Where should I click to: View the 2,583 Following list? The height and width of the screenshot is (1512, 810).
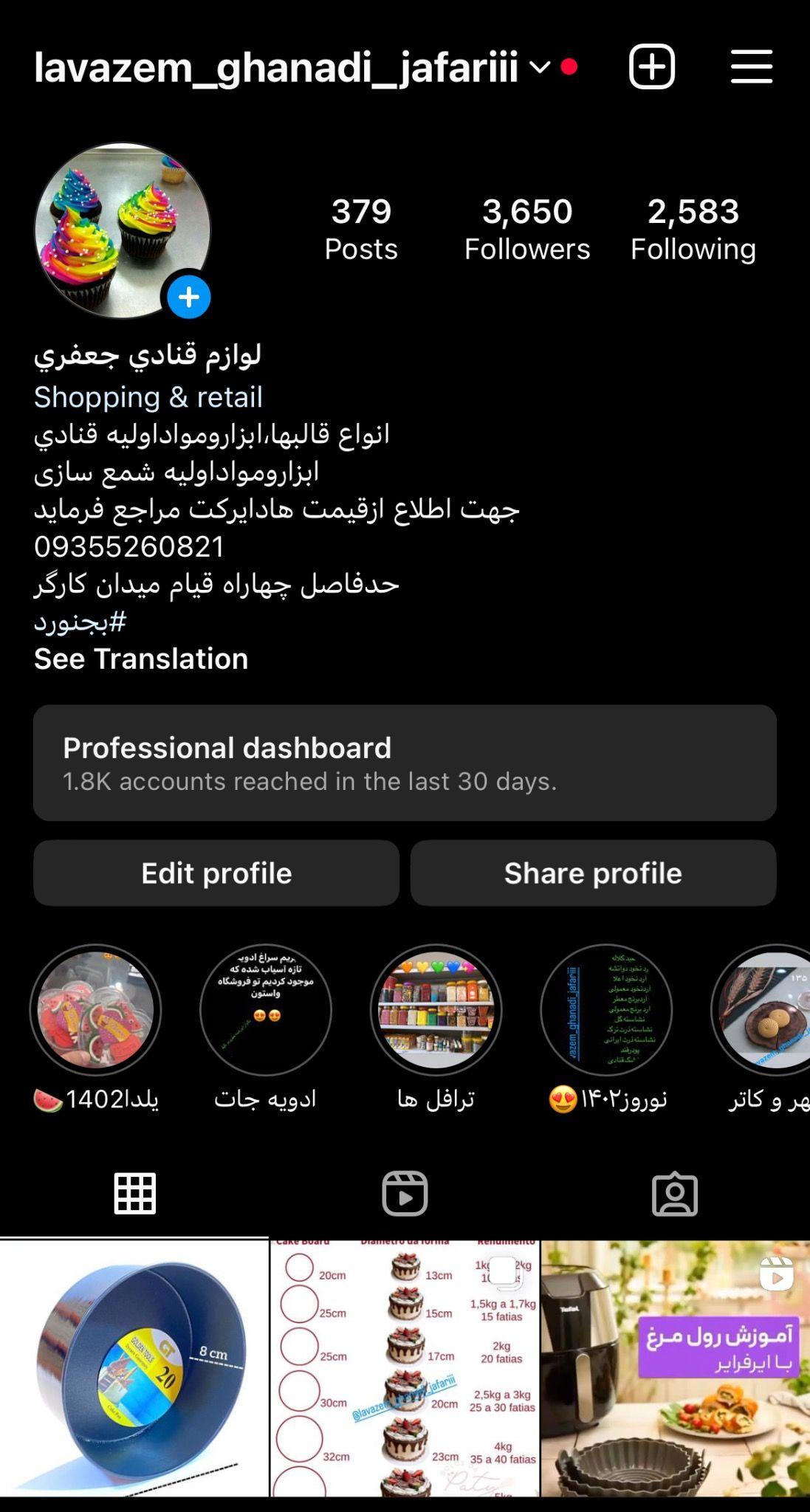pyautogui.click(x=693, y=229)
